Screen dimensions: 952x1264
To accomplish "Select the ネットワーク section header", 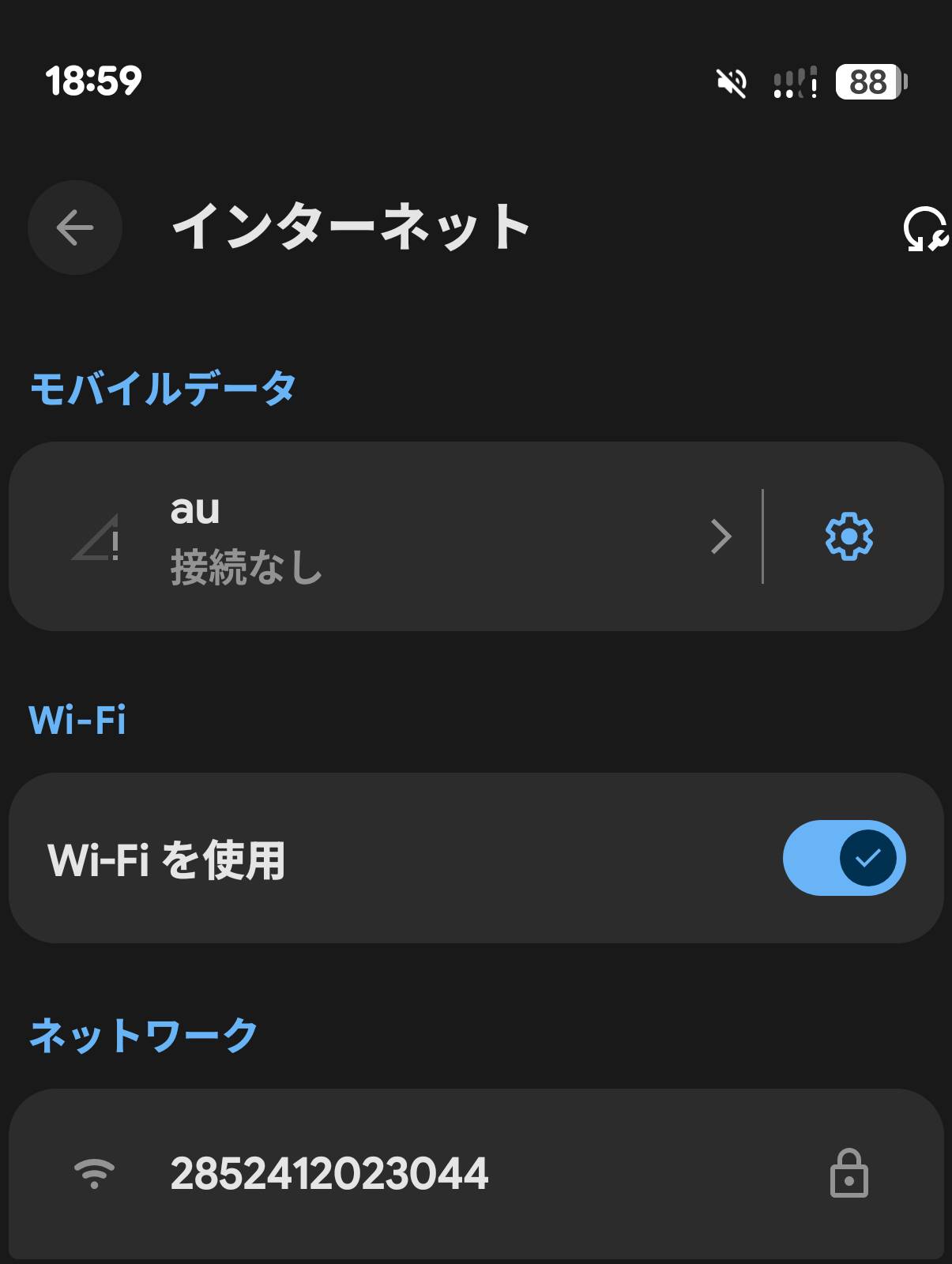I will [x=142, y=1034].
